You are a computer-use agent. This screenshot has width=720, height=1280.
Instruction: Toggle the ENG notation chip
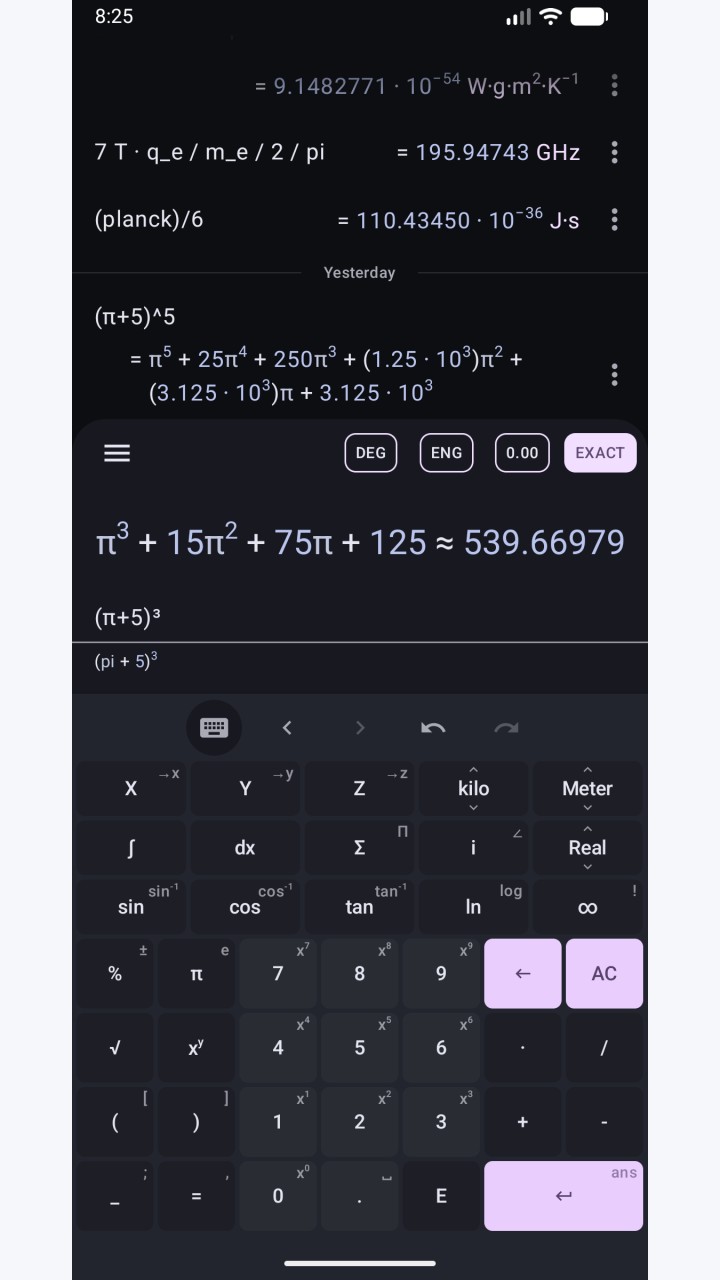click(x=446, y=453)
